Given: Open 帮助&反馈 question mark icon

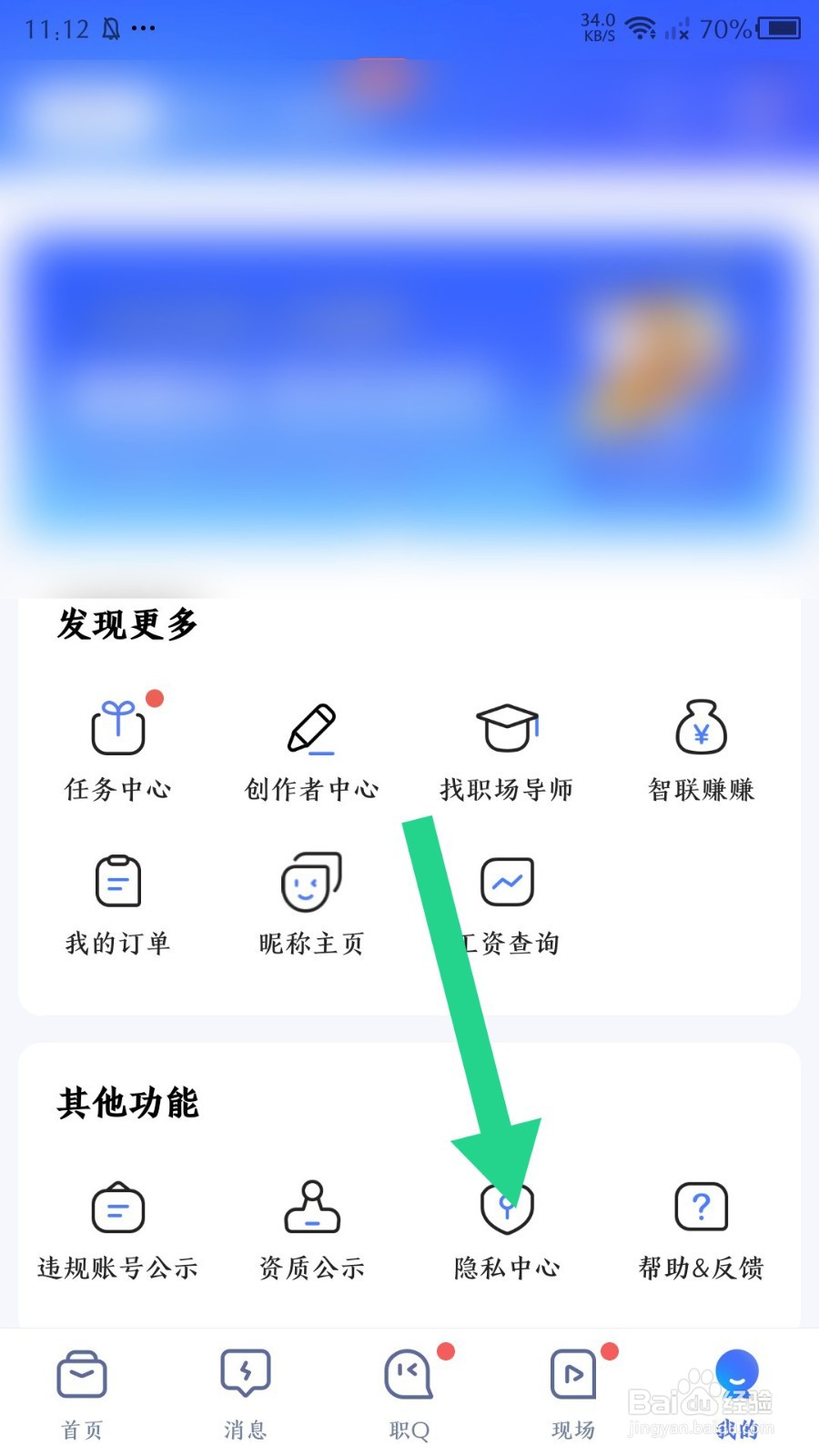Looking at the screenshot, I should 701,1208.
